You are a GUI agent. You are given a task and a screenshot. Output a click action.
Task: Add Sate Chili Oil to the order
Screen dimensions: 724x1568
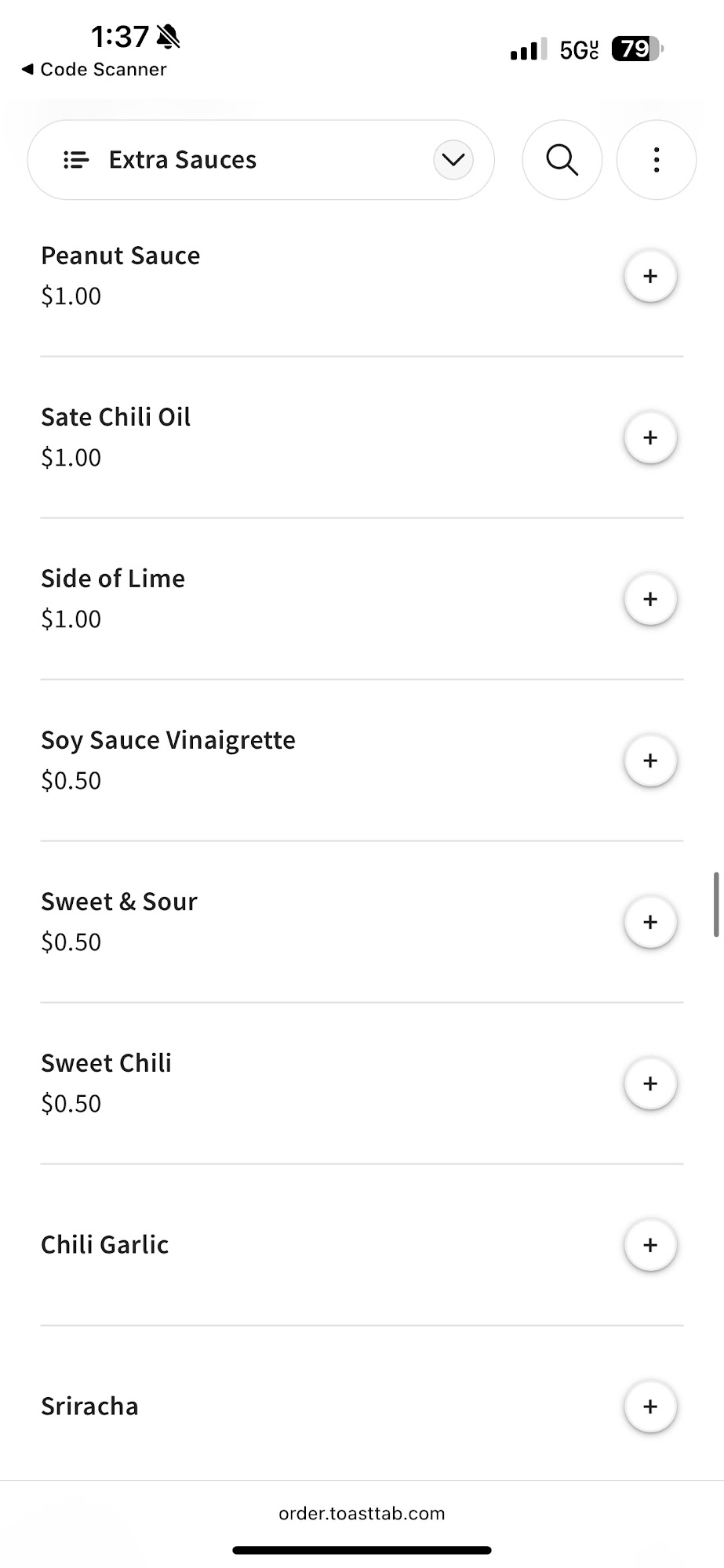[x=649, y=437]
